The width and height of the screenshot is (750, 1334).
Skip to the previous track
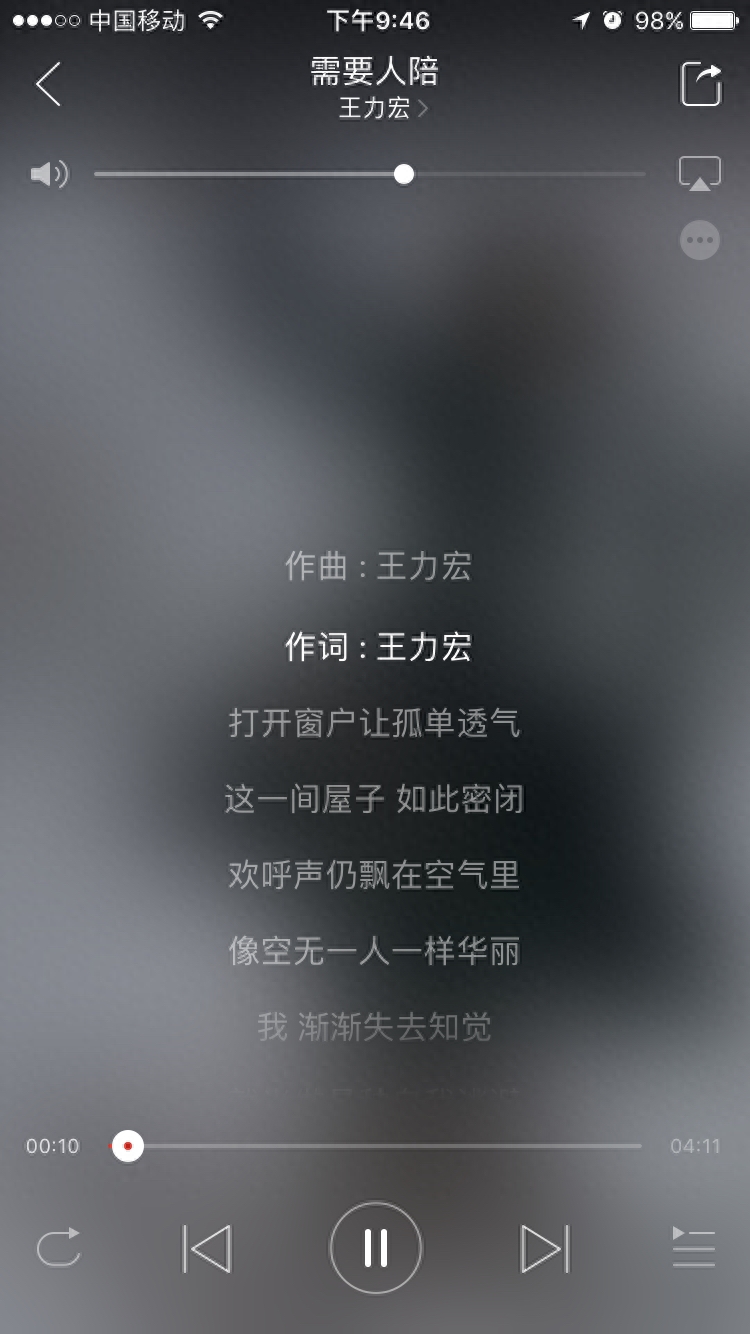click(207, 1248)
